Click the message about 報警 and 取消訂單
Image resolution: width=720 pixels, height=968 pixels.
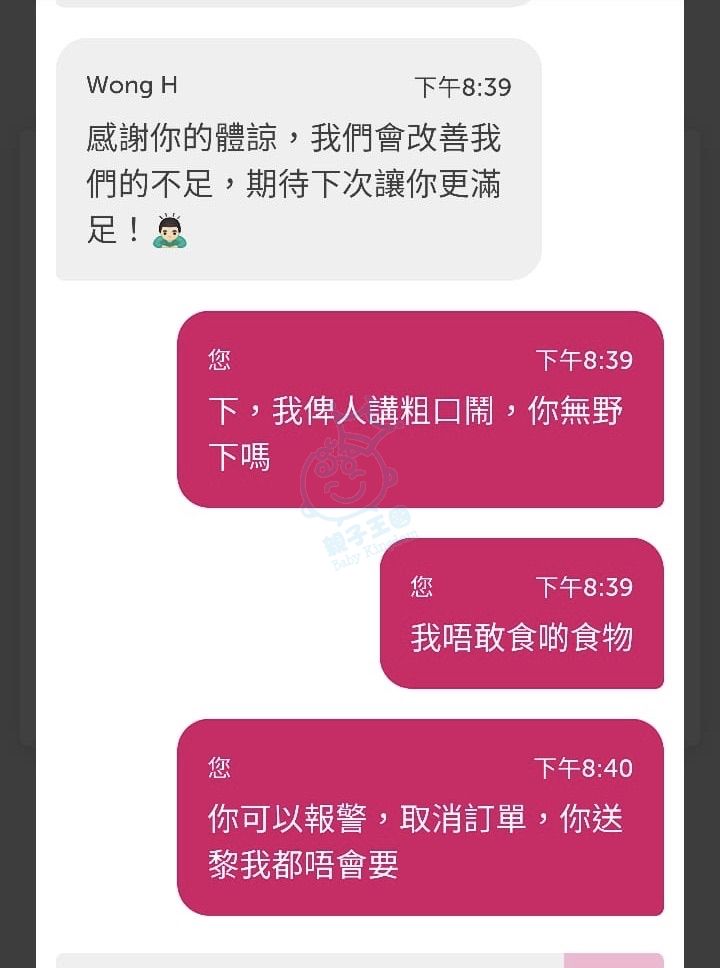(x=420, y=820)
